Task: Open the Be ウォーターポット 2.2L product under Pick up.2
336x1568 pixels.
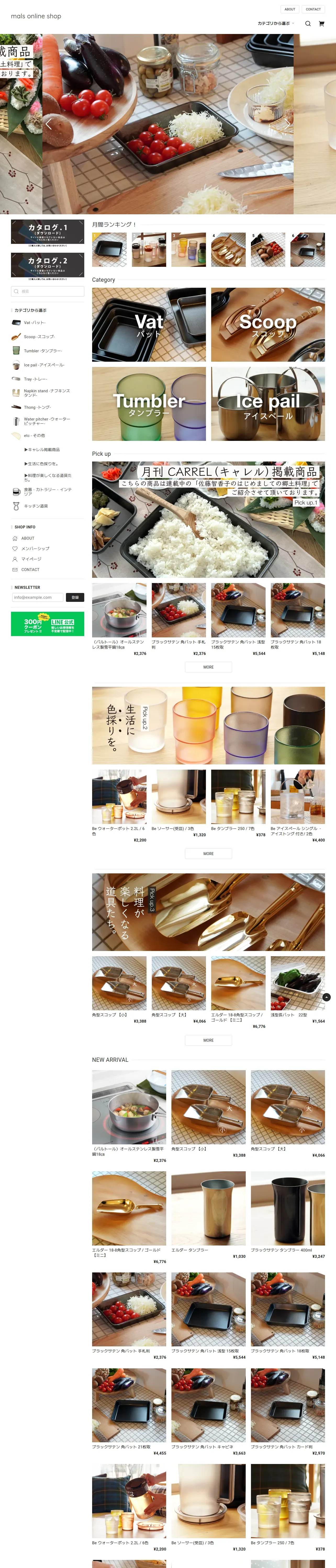Action: click(119, 797)
